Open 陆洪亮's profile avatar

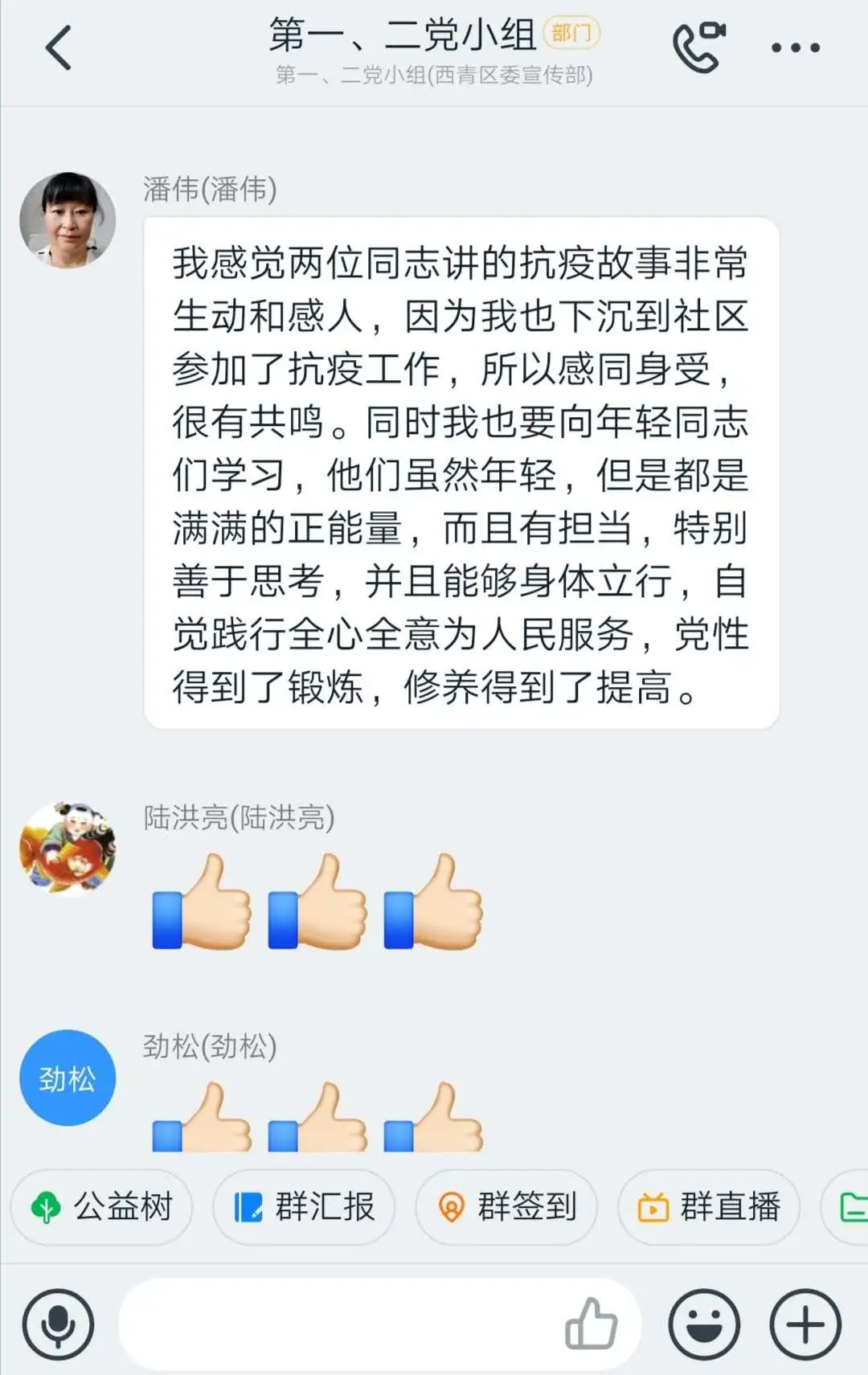coord(68,848)
